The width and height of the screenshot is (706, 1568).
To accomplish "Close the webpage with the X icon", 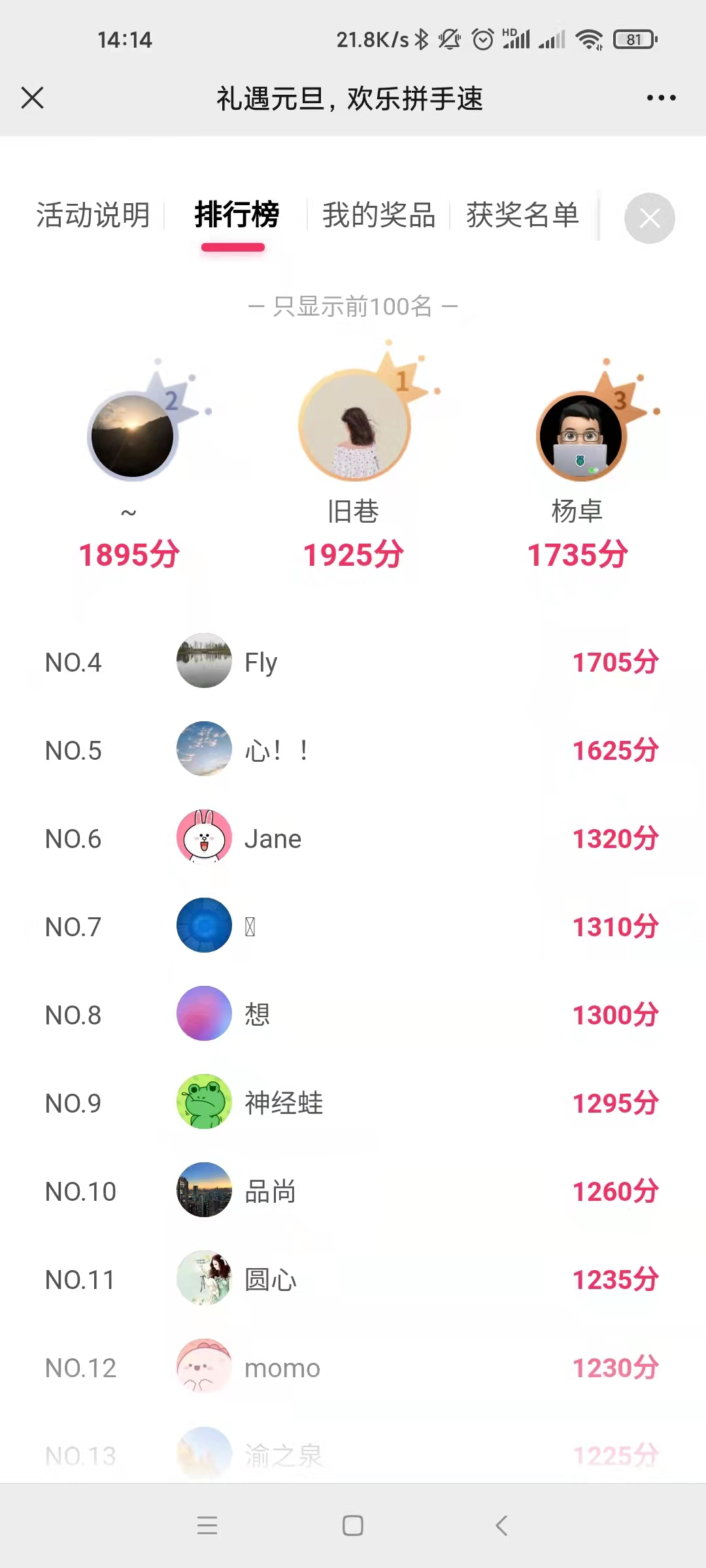I will point(32,98).
